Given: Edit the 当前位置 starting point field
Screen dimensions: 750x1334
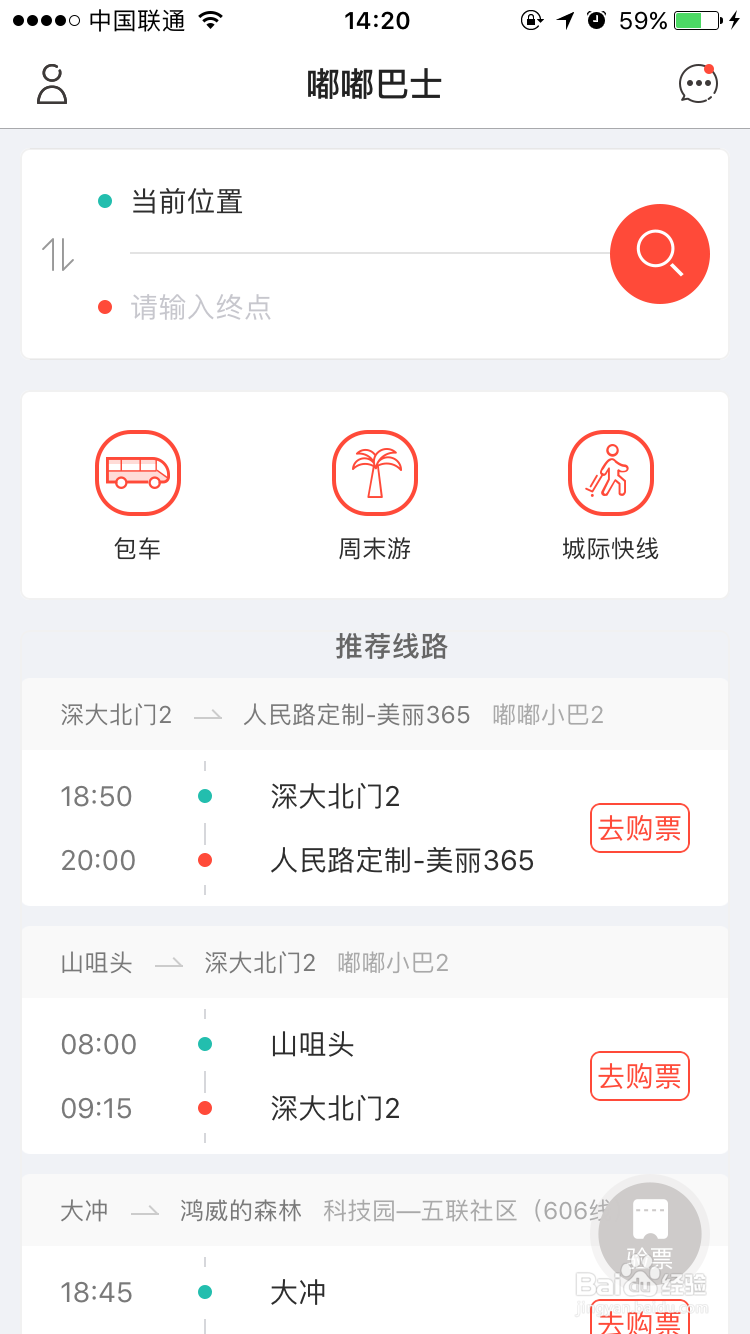Looking at the screenshot, I should point(360,202).
